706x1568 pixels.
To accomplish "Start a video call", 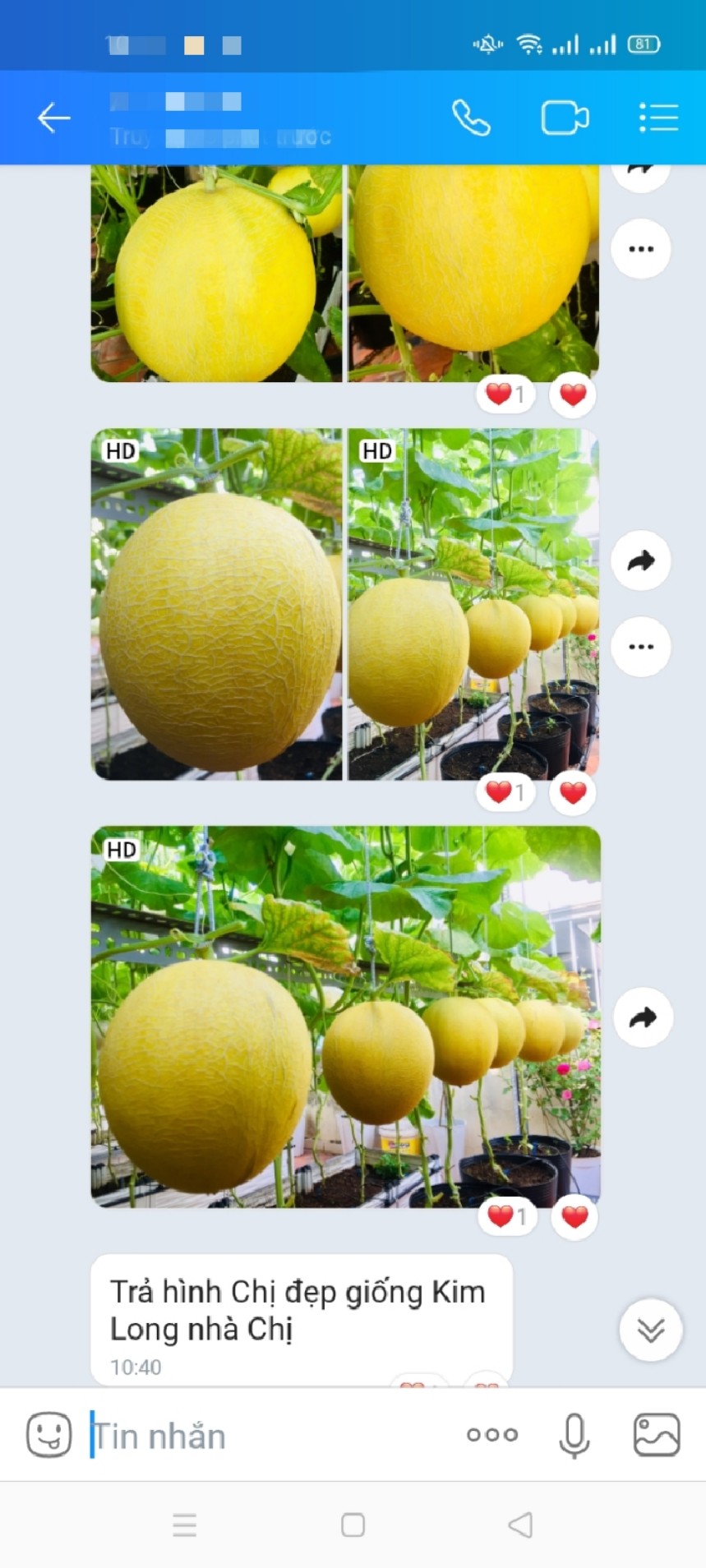I will coord(565,118).
